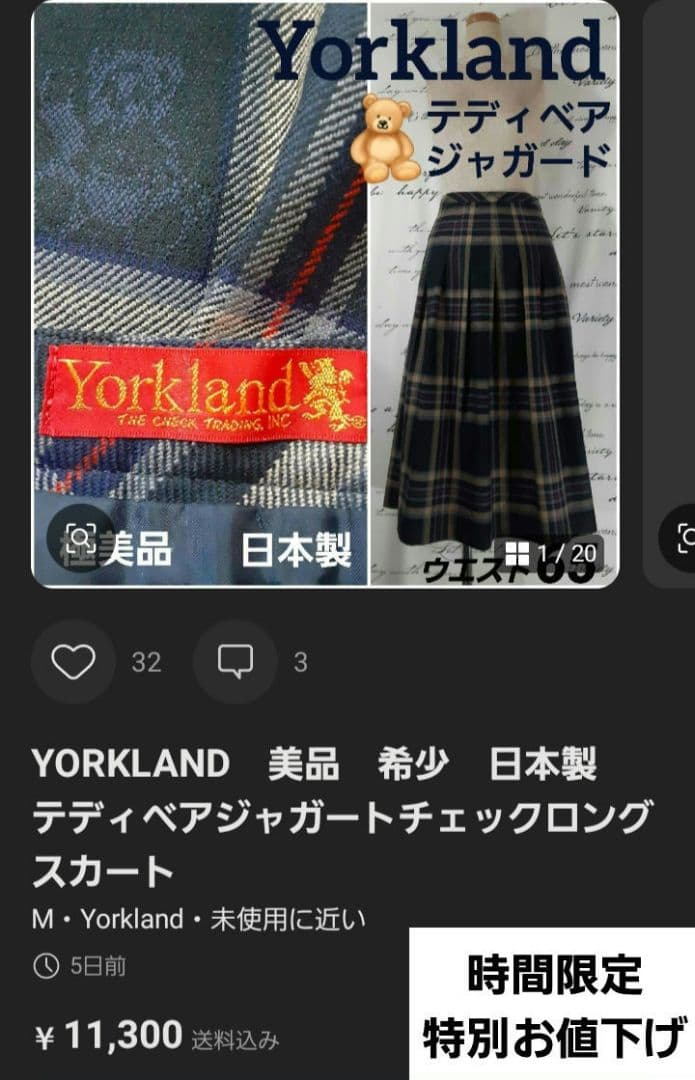Like this Yorkland skirt listing

[73, 662]
